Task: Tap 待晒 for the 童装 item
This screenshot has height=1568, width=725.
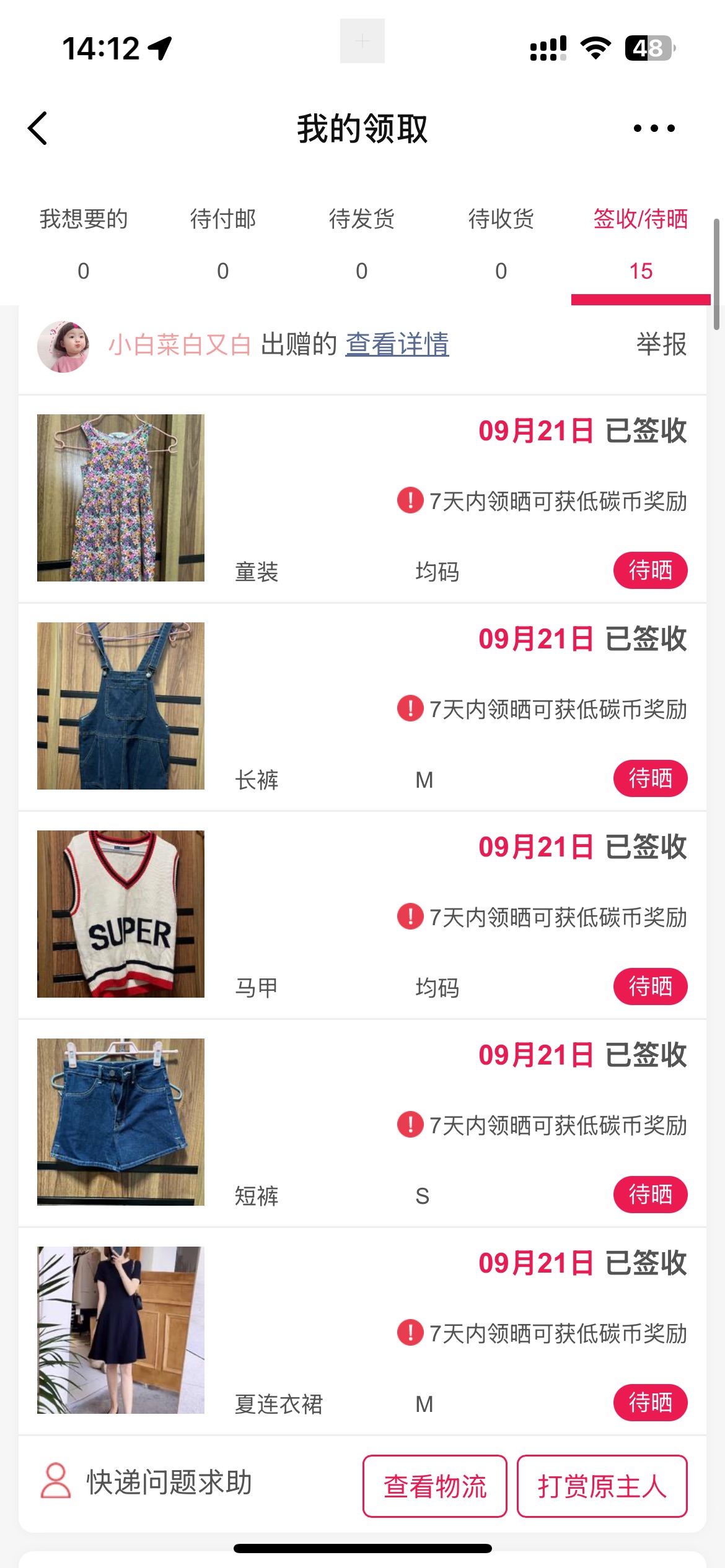Action: 650,570
